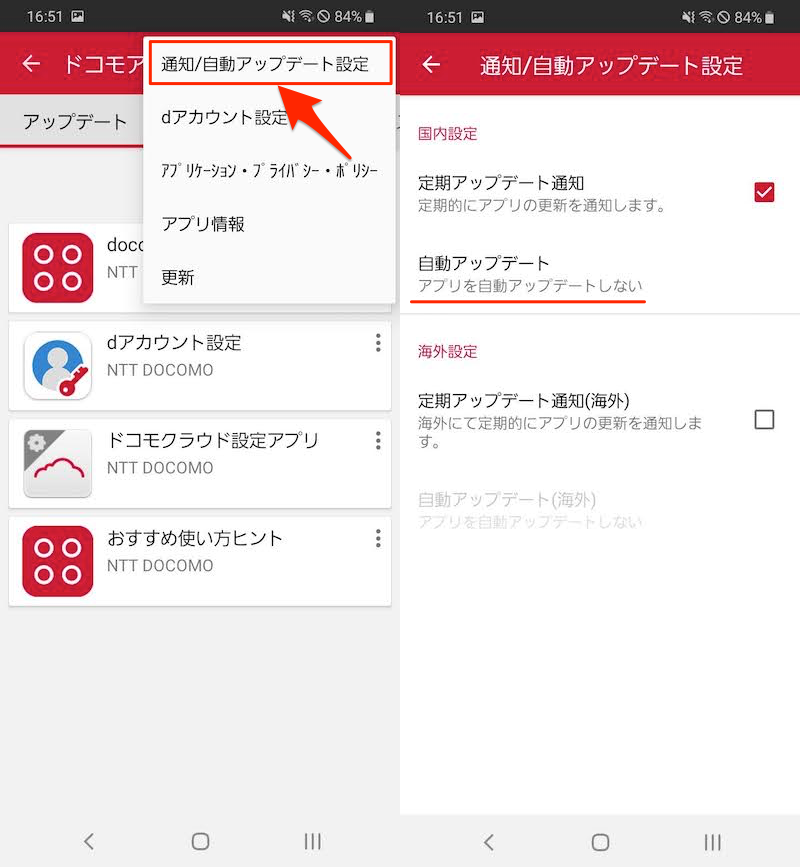800x867 pixels.
Task: Choose アプリ情報 from the overflow menu
Action: coord(203,224)
